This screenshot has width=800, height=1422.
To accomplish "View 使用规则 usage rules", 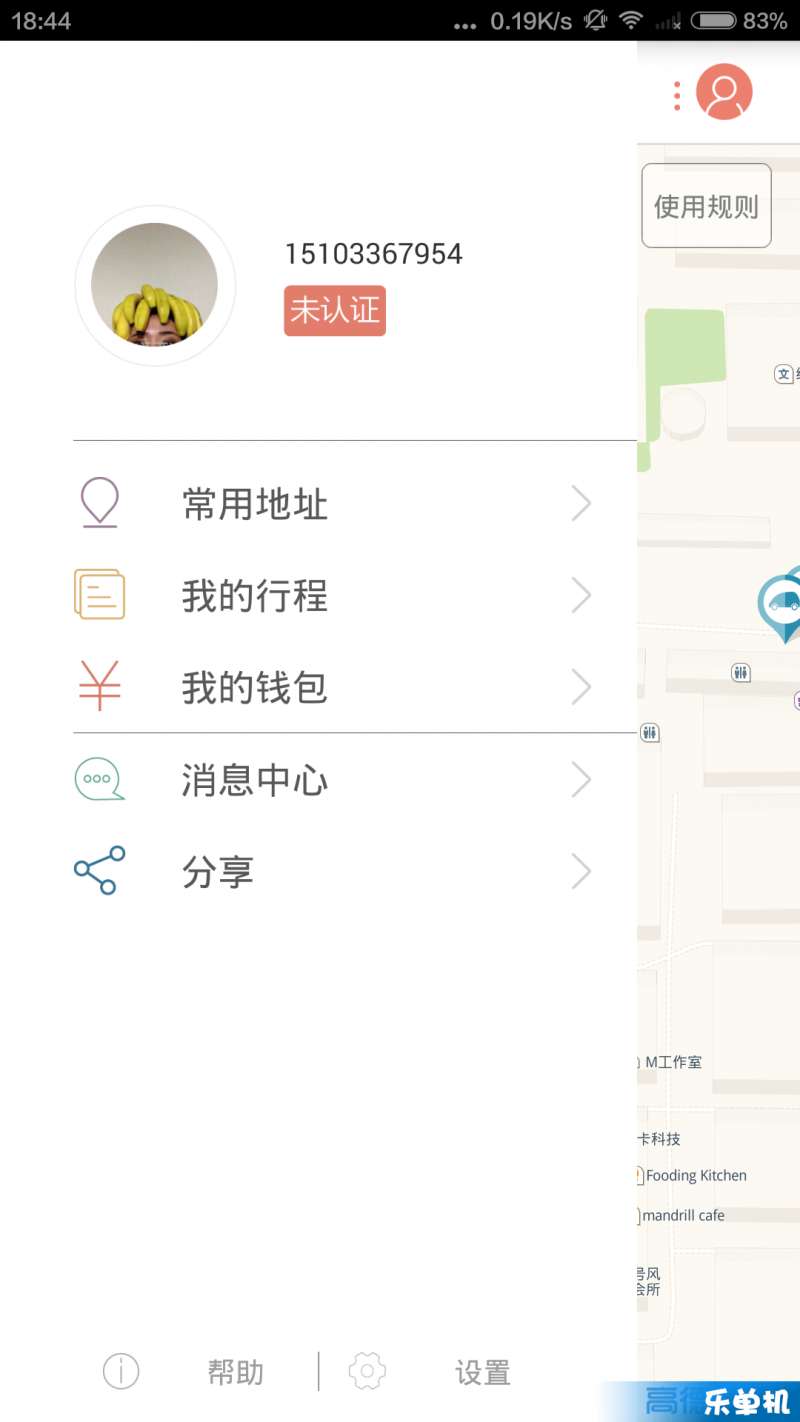I will click(x=706, y=206).
